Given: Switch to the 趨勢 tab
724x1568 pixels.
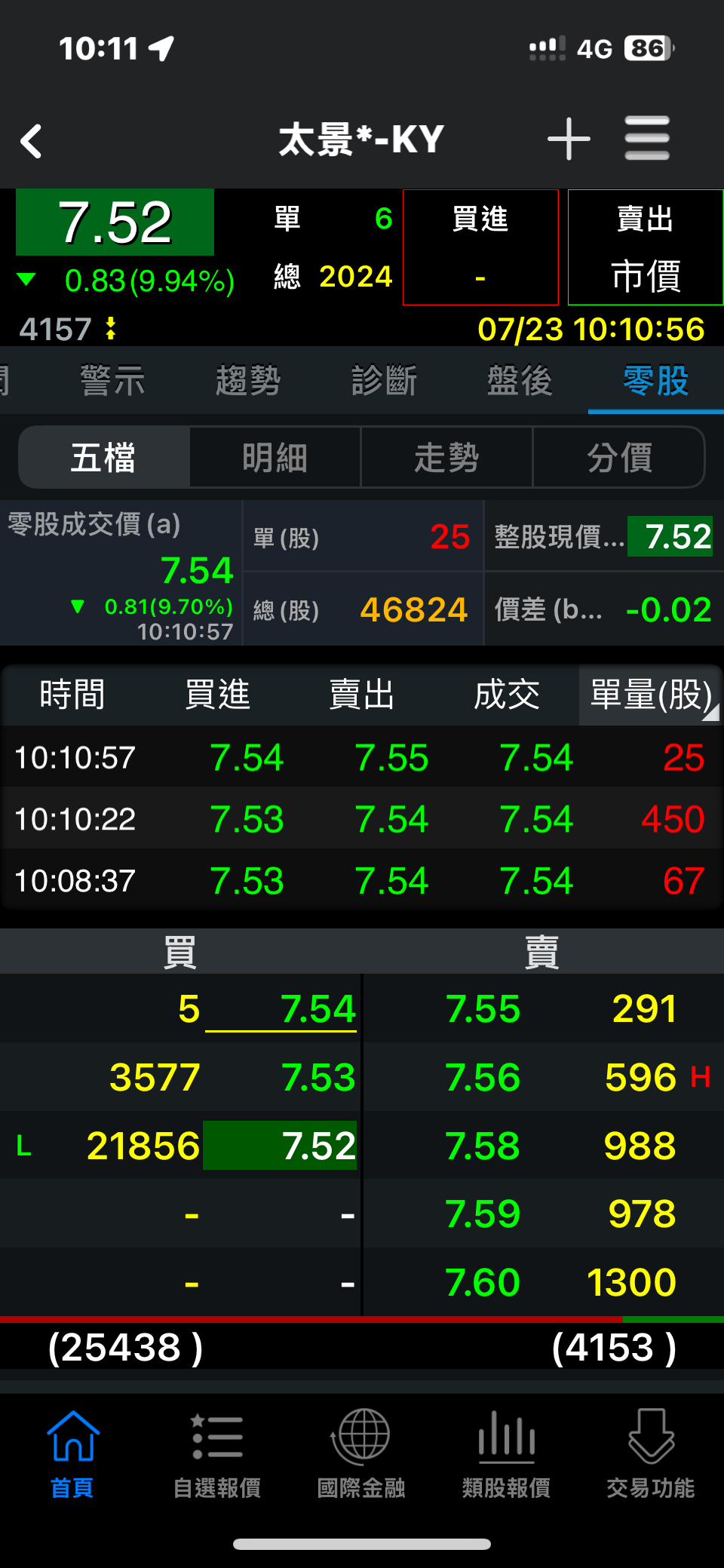Looking at the screenshot, I should click(248, 380).
